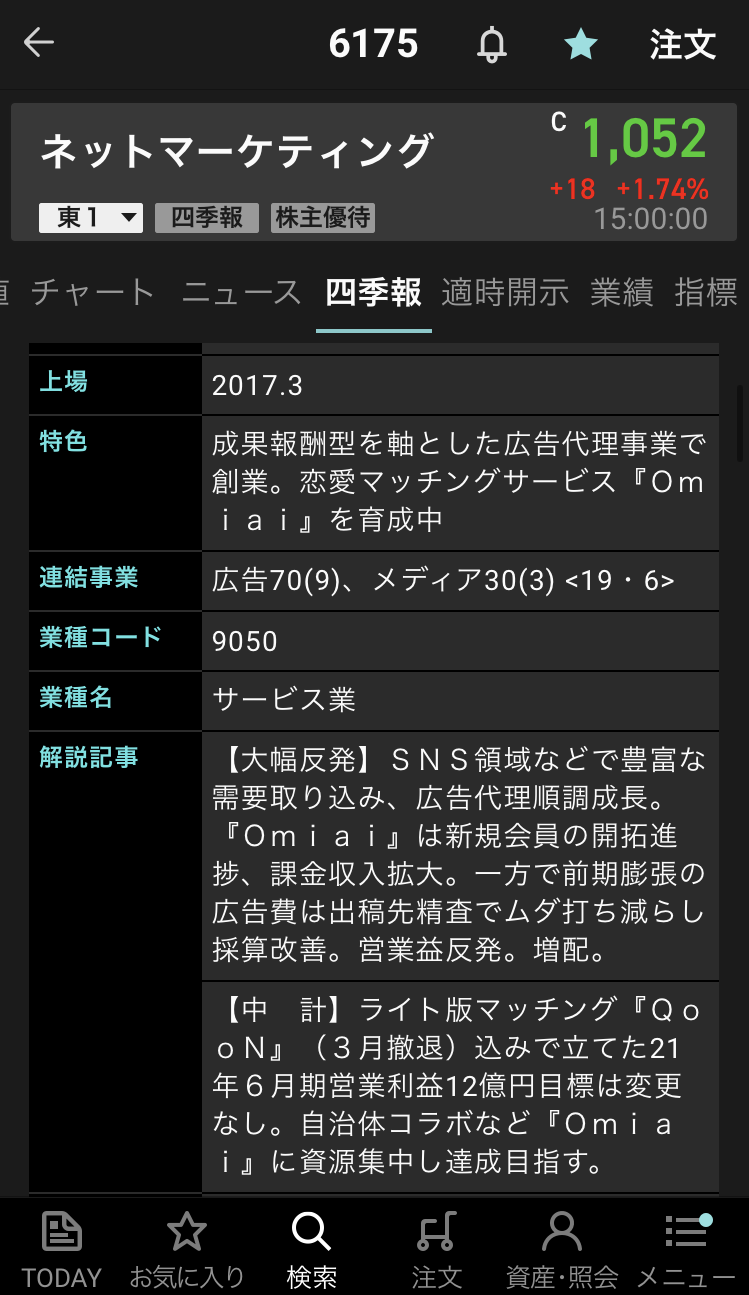The image size is (749, 1295).
Task: Go back using the arrow icon
Action: [x=39, y=43]
